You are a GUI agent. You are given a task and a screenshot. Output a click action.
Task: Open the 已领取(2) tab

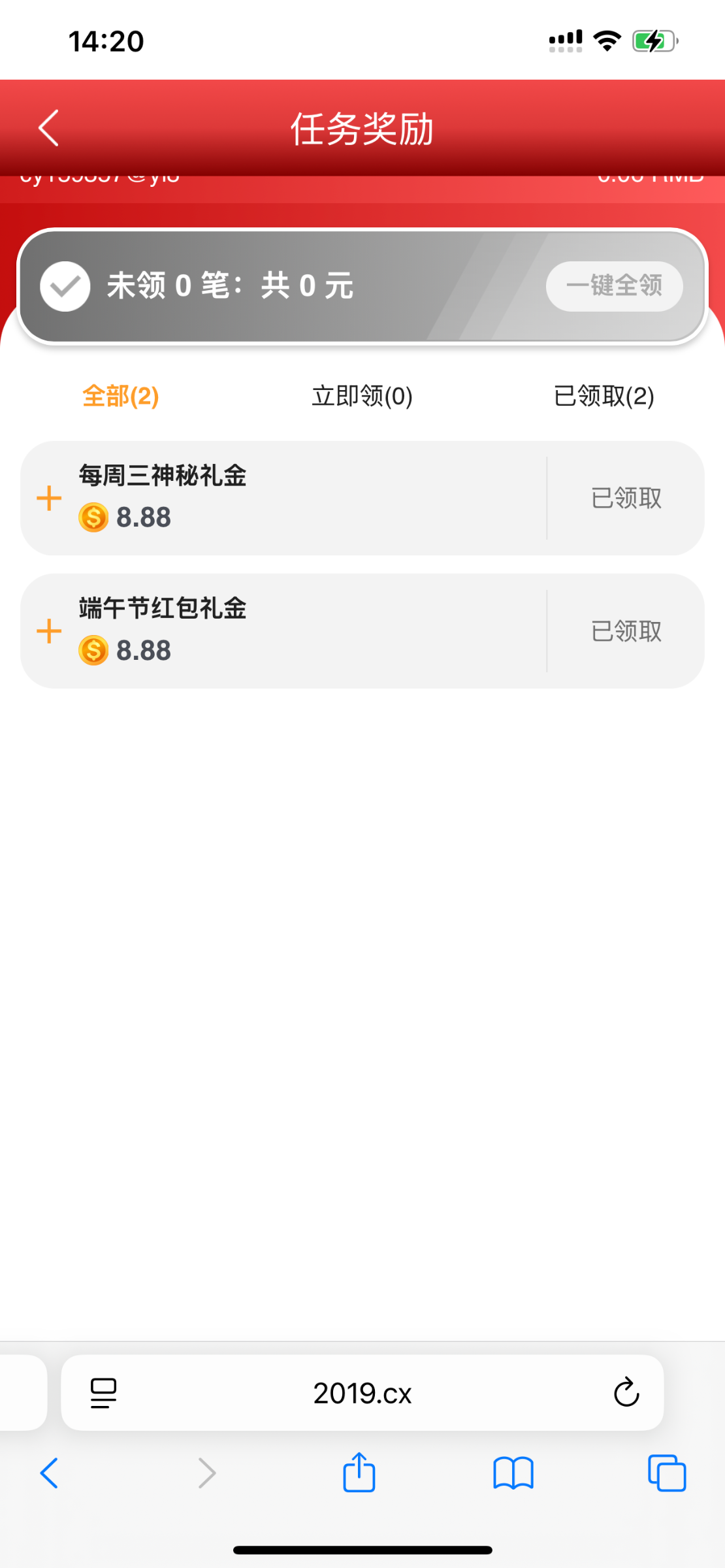click(604, 396)
